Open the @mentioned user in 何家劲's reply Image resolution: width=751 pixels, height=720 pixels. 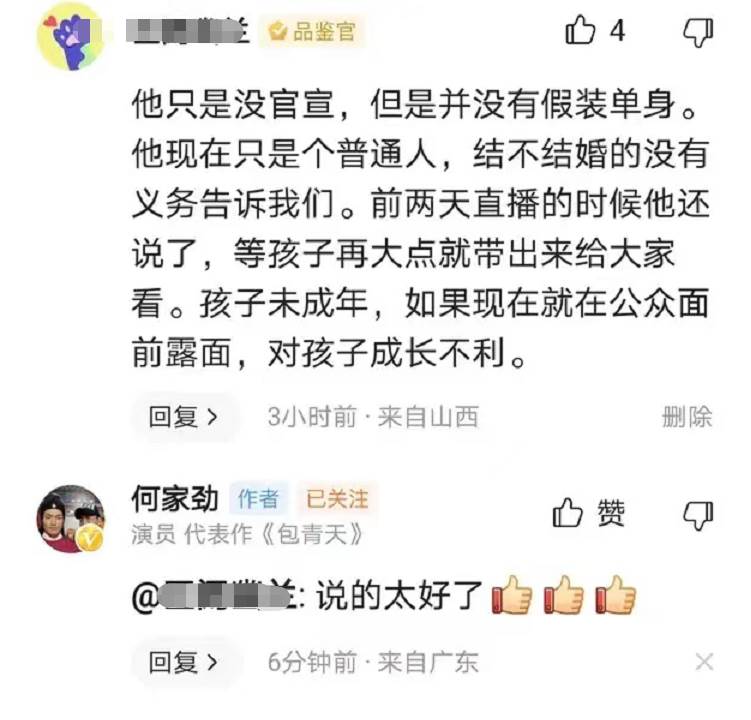click(216, 597)
